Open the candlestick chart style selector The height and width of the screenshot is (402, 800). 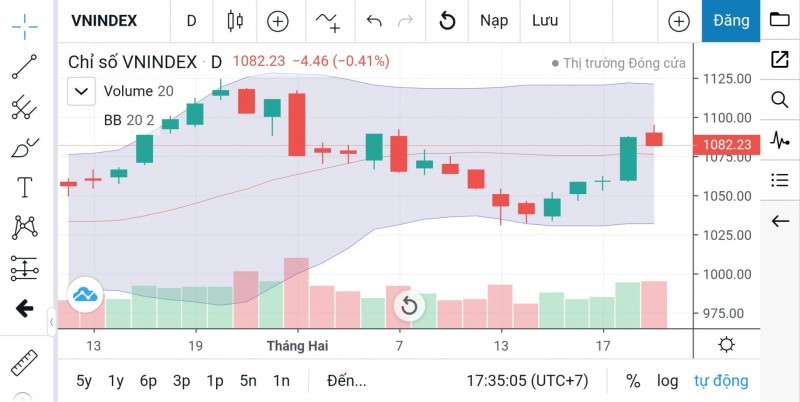[x=235, y=21]
